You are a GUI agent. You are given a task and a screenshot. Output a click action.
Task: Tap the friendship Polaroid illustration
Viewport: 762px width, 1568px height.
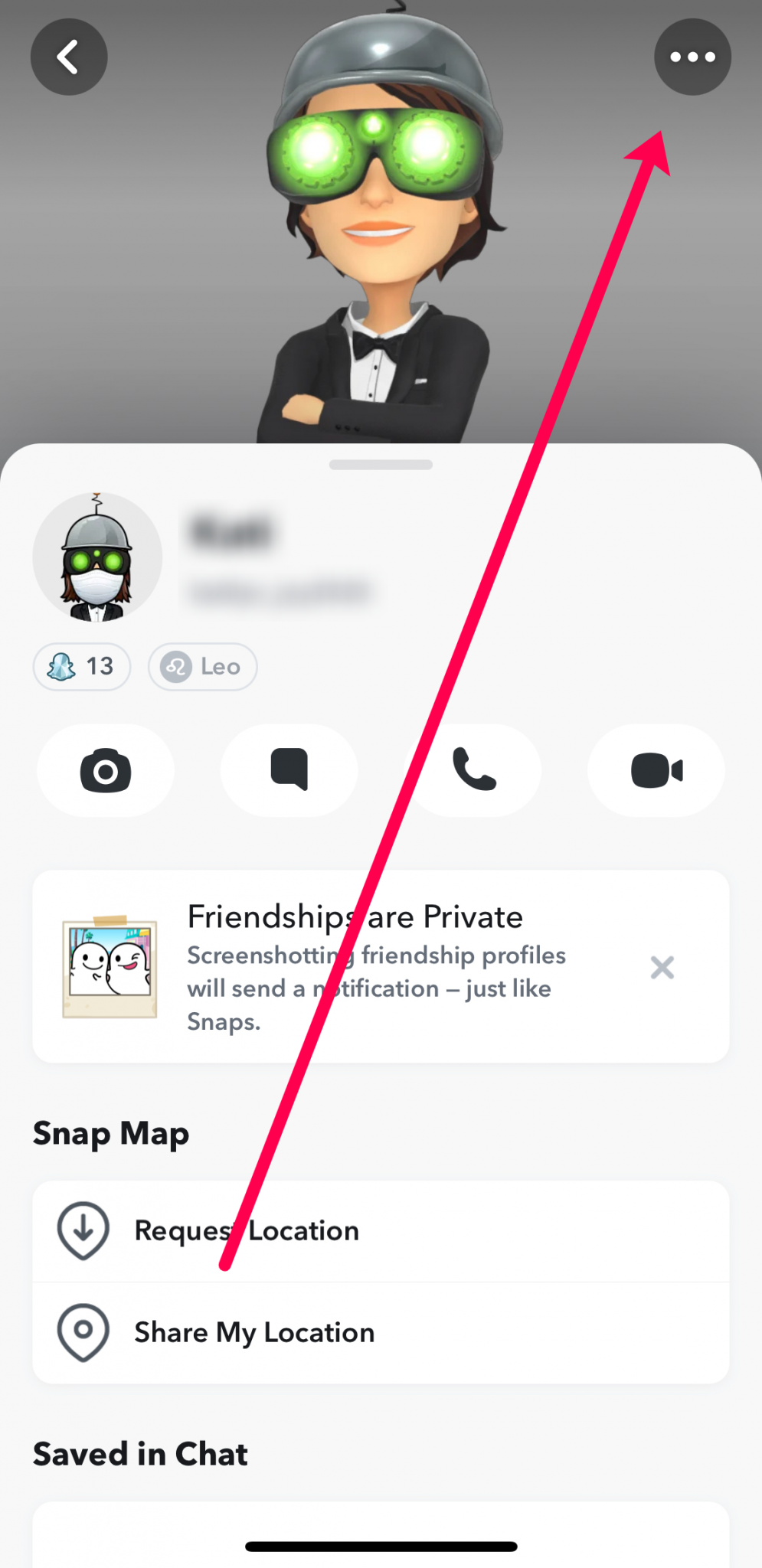pos(110,967)
